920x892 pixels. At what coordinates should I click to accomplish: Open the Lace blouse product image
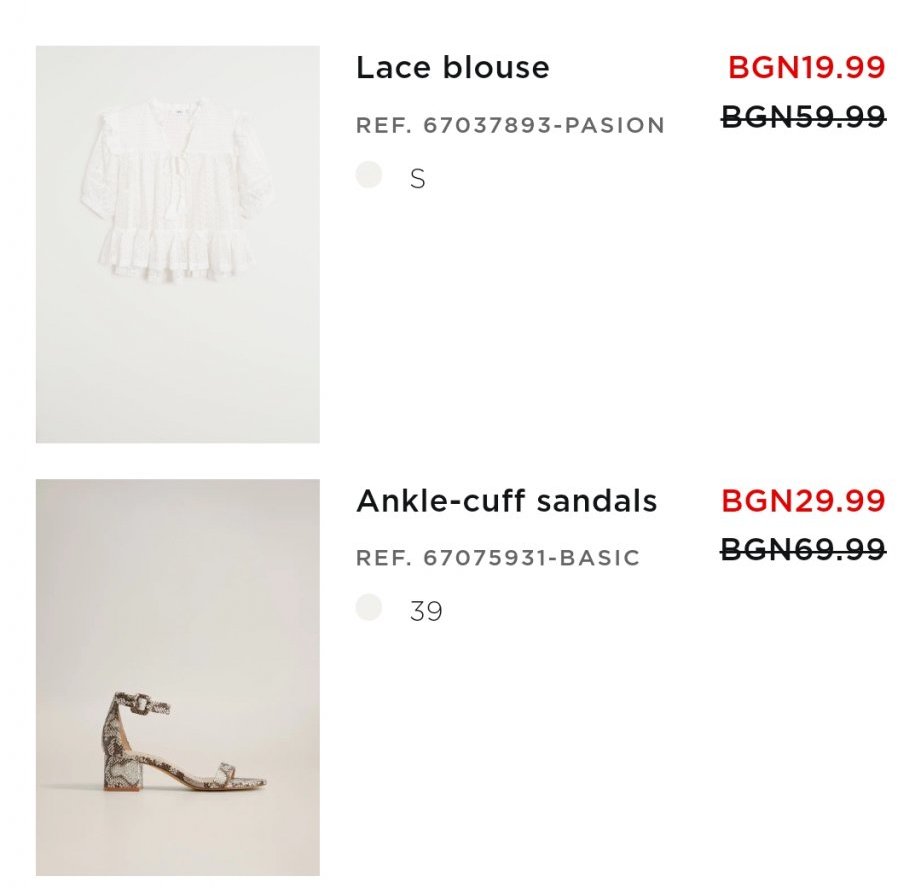(x=177, y=244)
